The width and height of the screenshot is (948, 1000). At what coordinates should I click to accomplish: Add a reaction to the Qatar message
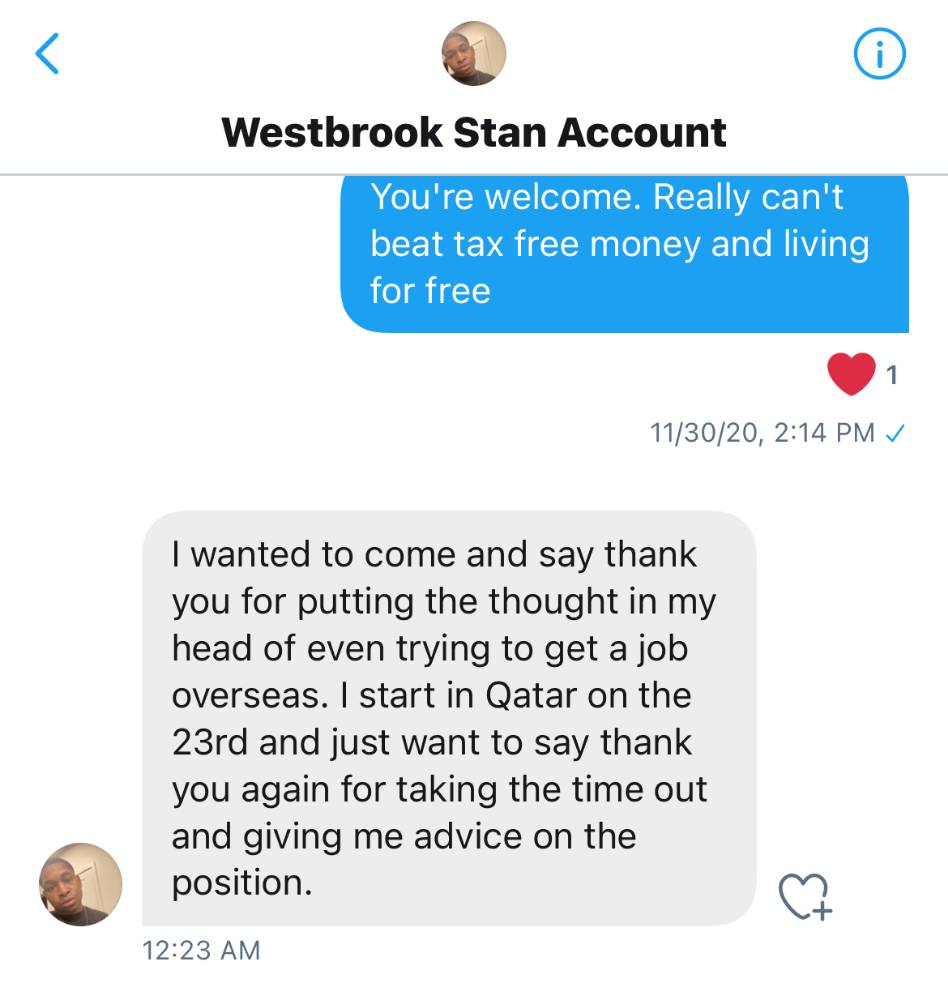805,896
